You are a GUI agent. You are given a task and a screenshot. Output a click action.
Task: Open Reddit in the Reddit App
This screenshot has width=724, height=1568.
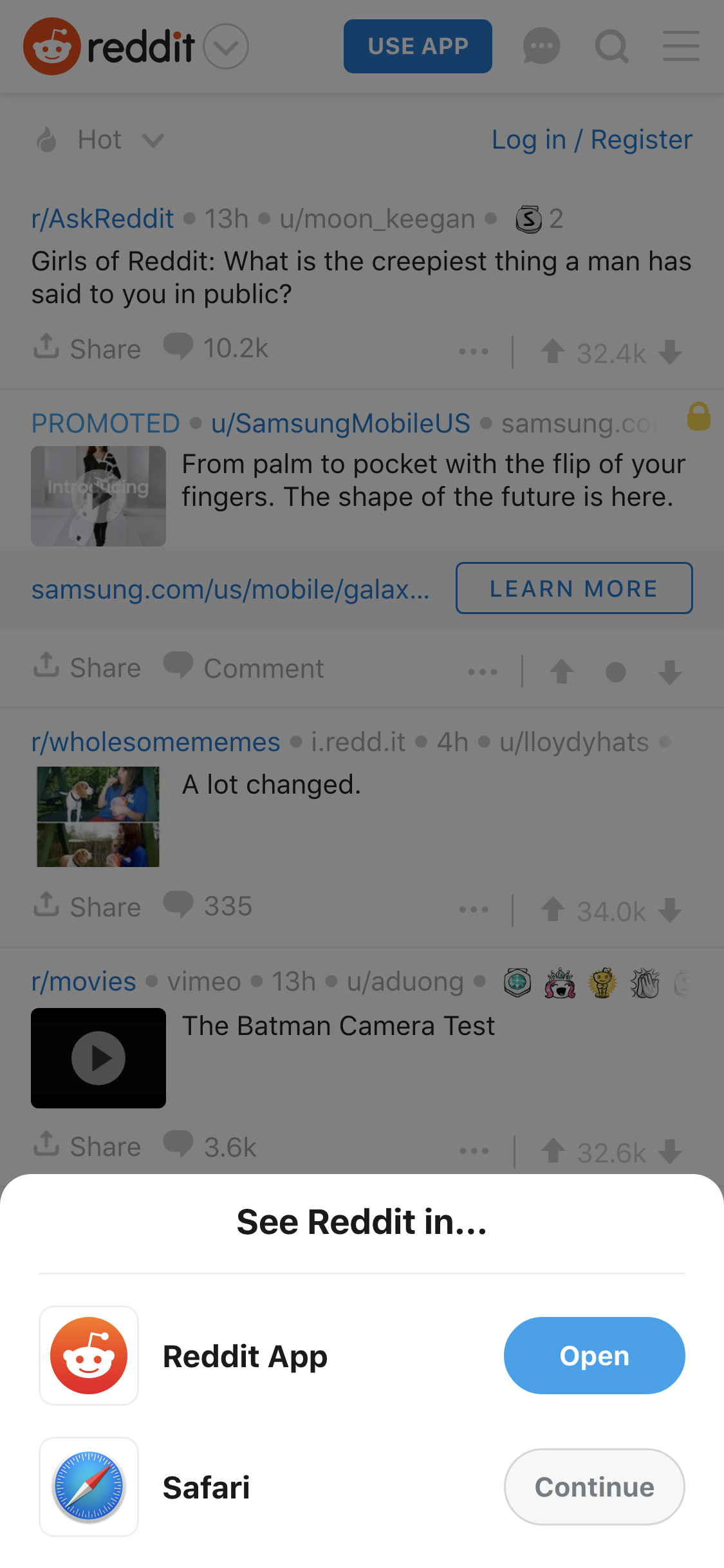point(593,1355)
